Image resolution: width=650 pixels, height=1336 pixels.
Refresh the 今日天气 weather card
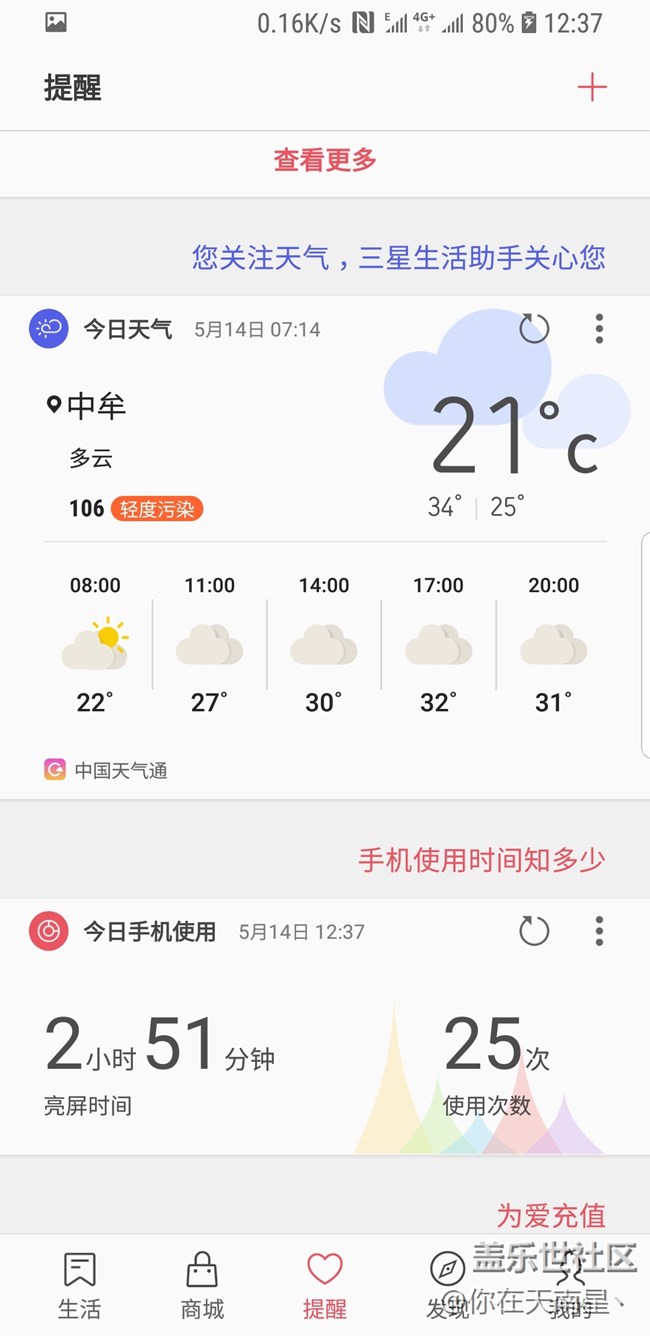tap(534, 328)
